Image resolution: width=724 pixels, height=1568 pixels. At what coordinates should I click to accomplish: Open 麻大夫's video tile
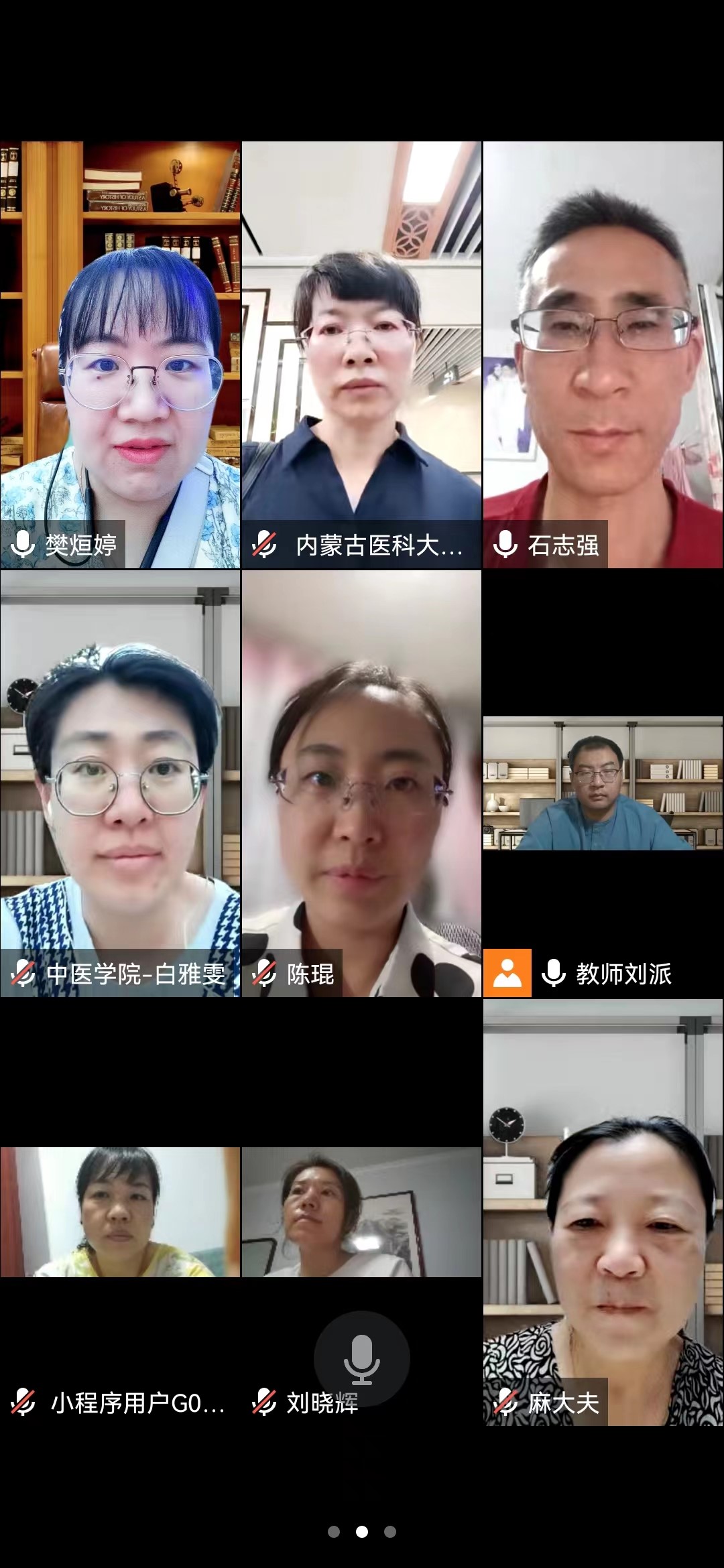[x=603, y=1213]
